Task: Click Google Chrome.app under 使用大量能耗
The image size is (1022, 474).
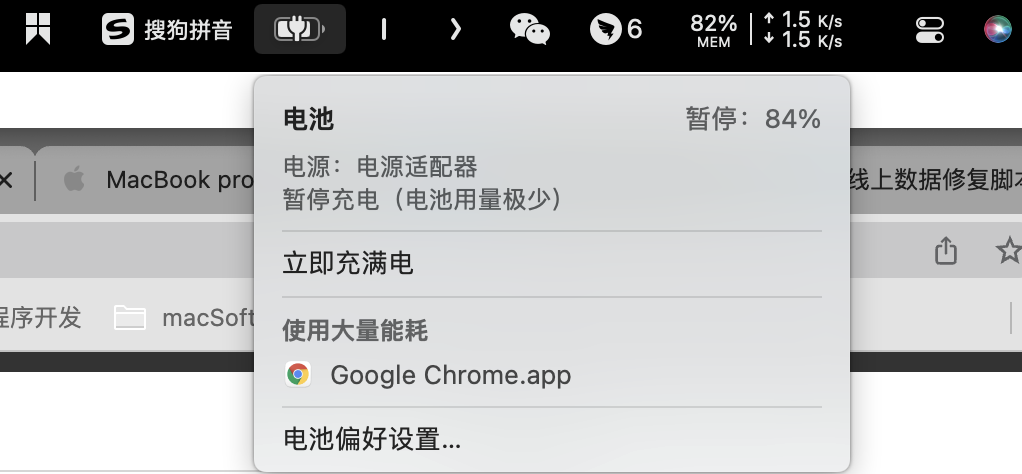Action: tap(449, 375)
